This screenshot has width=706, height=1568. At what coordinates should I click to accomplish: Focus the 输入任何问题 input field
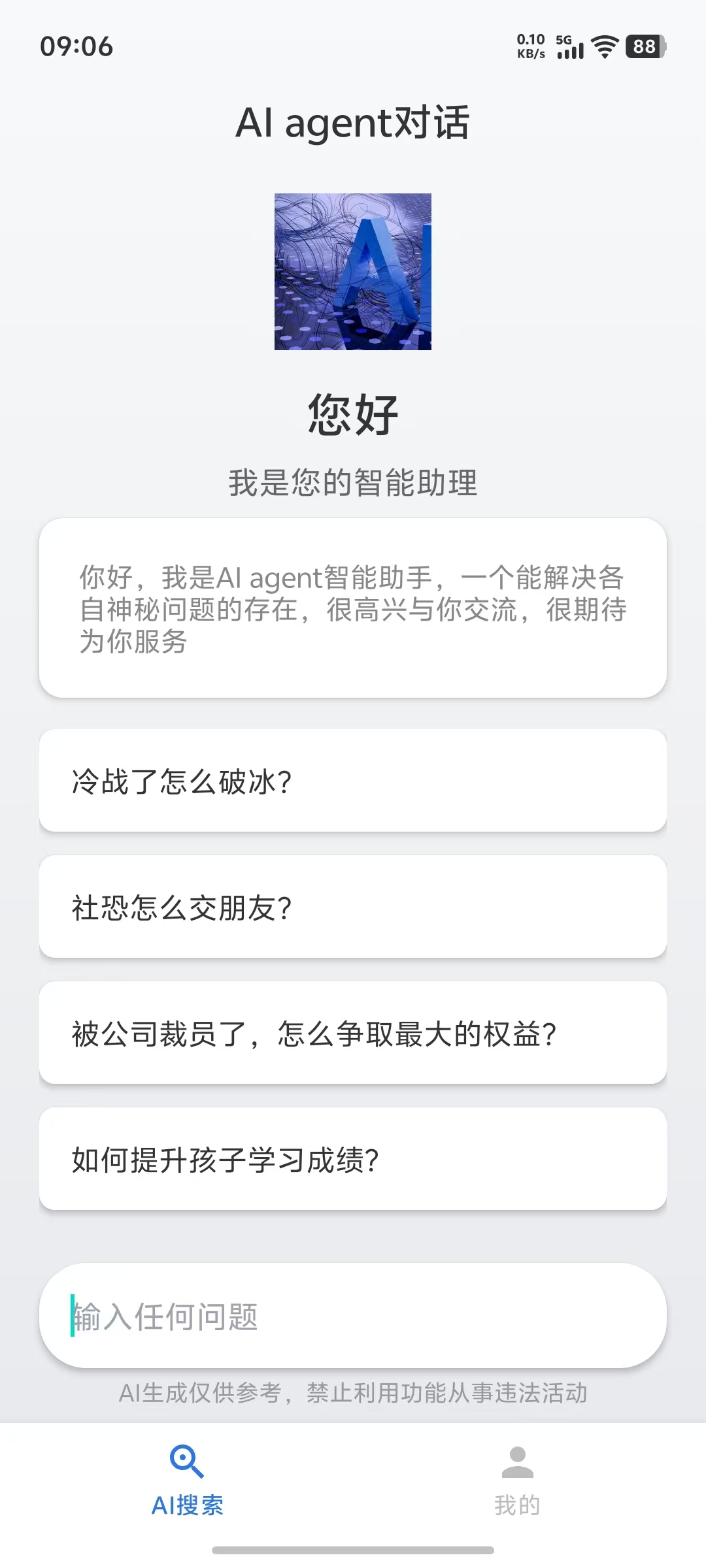353,1315
